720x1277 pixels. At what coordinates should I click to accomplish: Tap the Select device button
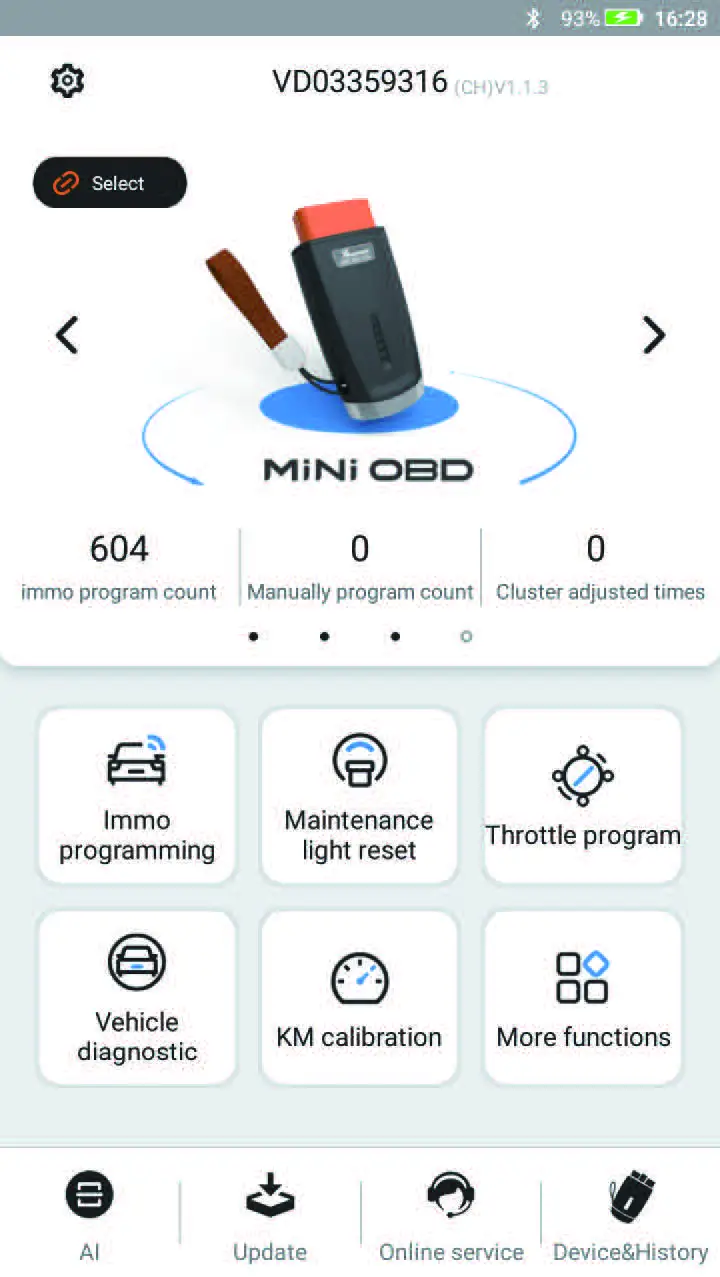pos(109,183)
